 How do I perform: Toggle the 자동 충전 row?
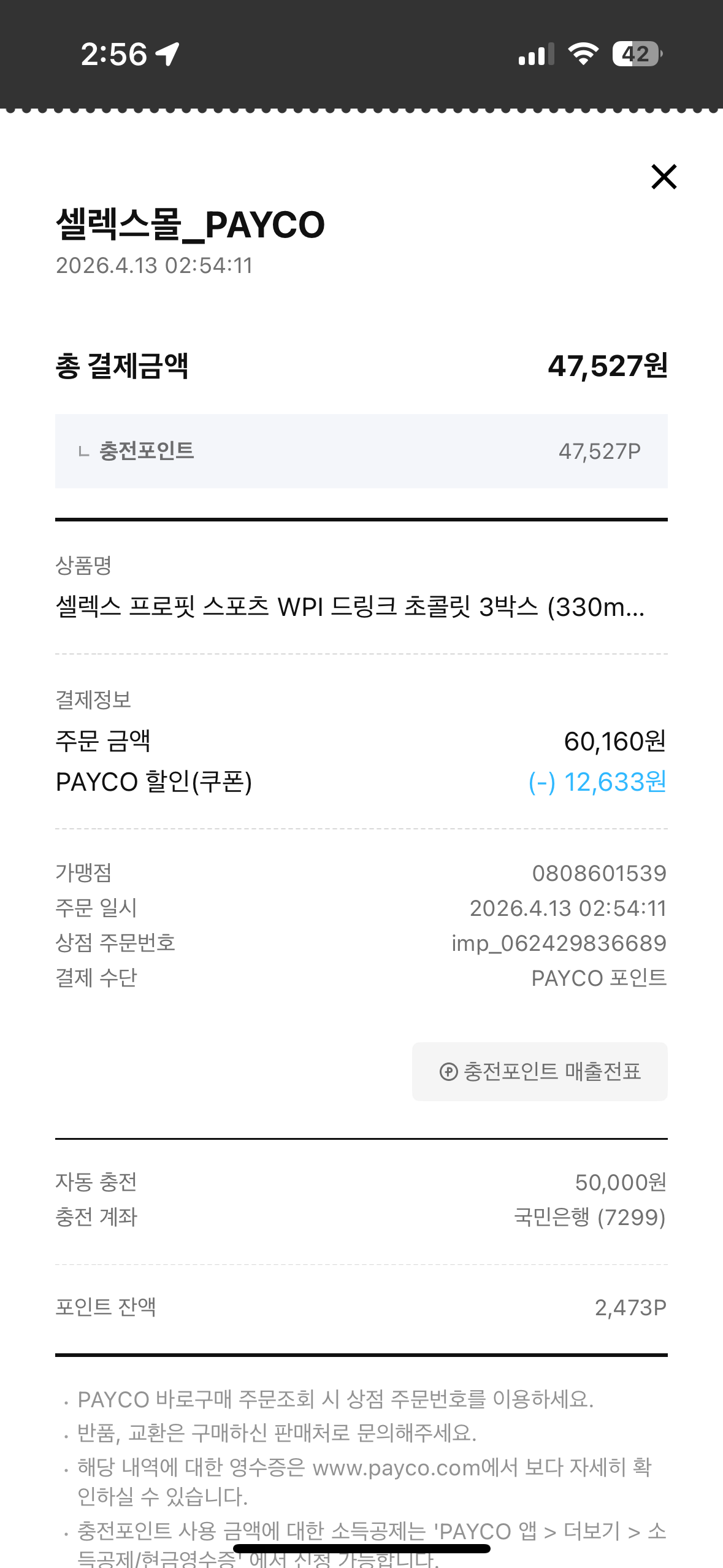point(361,1181)
